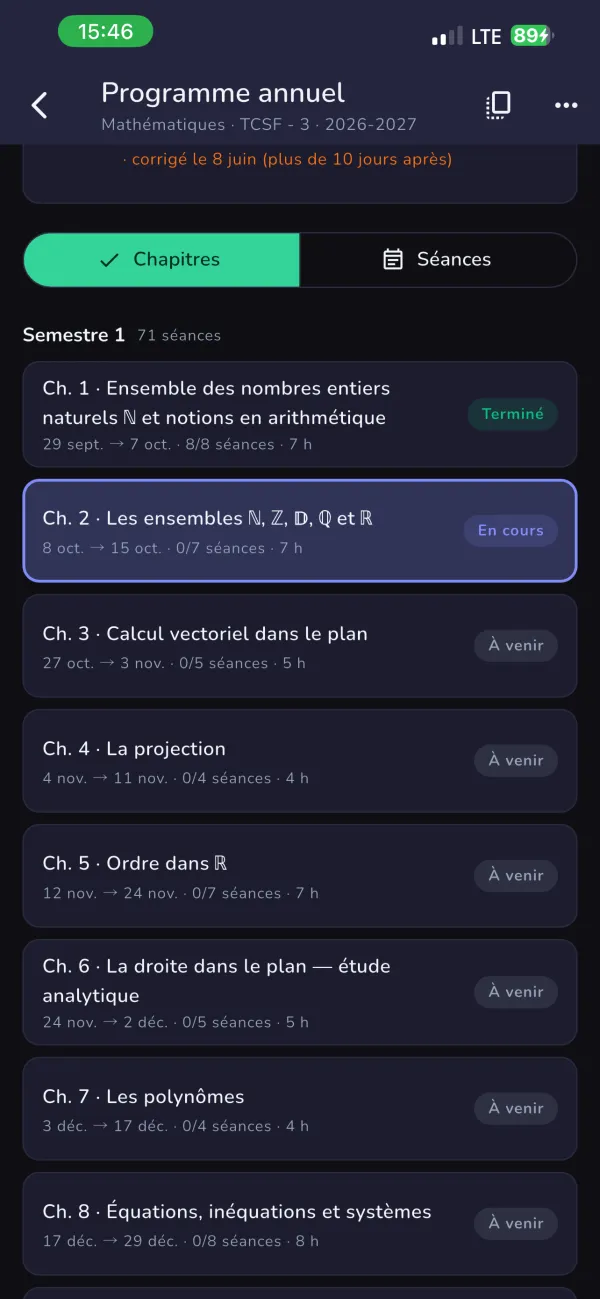The height and width of the screenshot is (1299, 600).
Task: Open Ch. 8 Équations, inéquations et systèmes
Action: 300,1224
